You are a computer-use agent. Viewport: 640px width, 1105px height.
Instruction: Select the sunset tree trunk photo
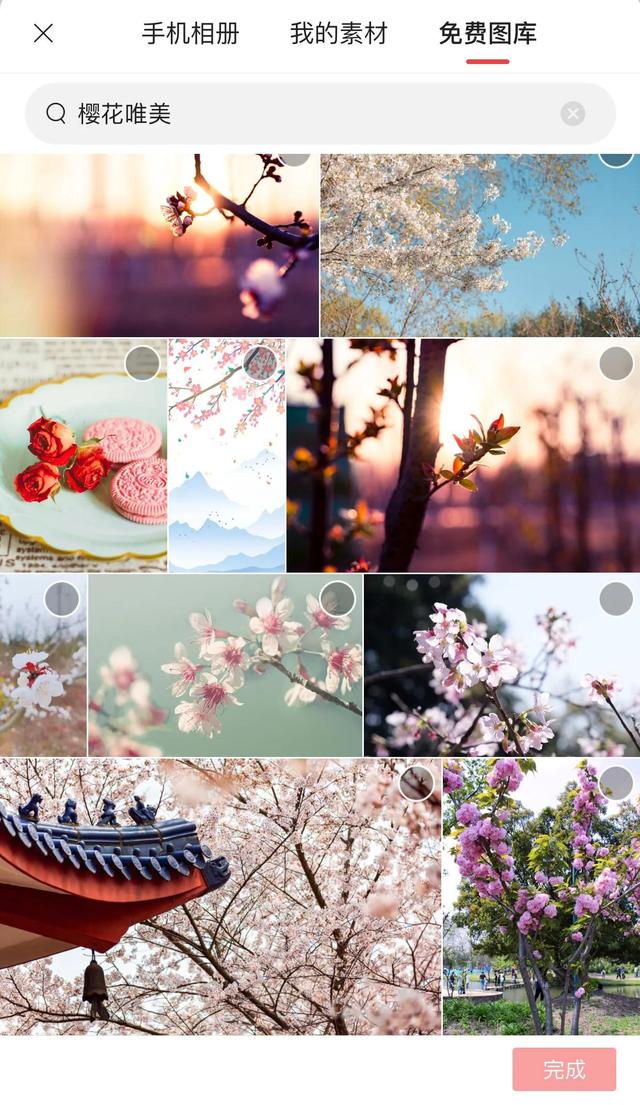click(616, 363)
